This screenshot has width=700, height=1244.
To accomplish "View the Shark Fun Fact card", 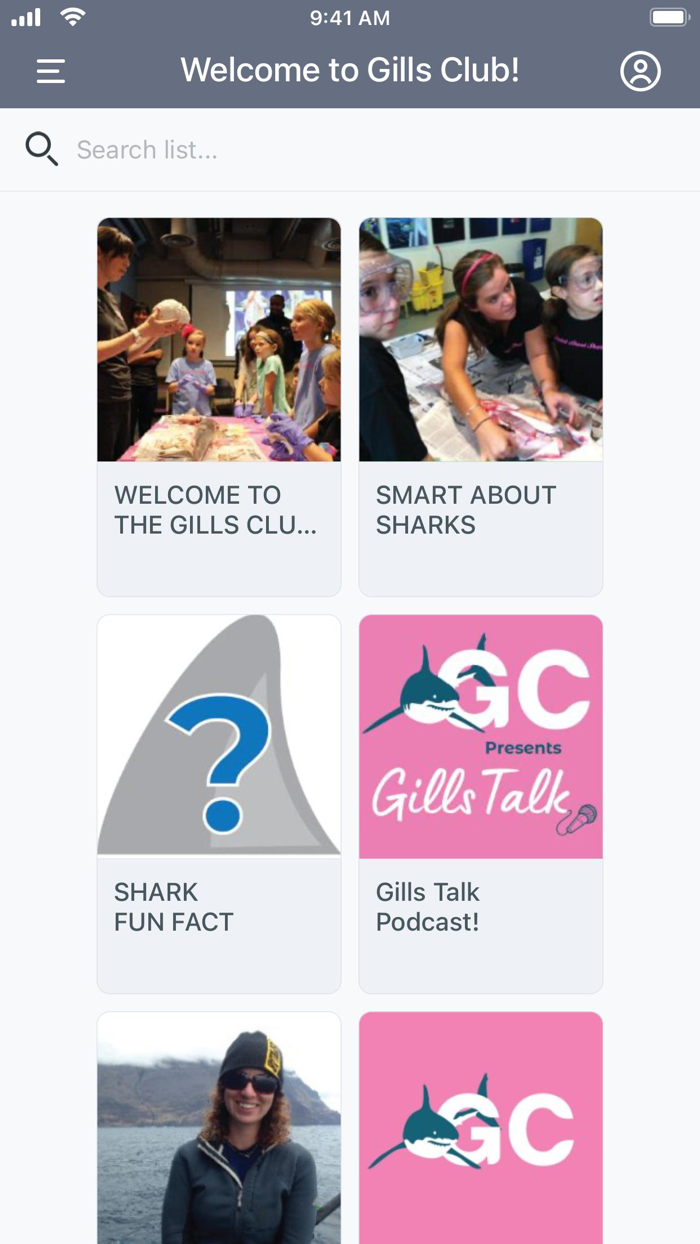I will pos(219,803).
